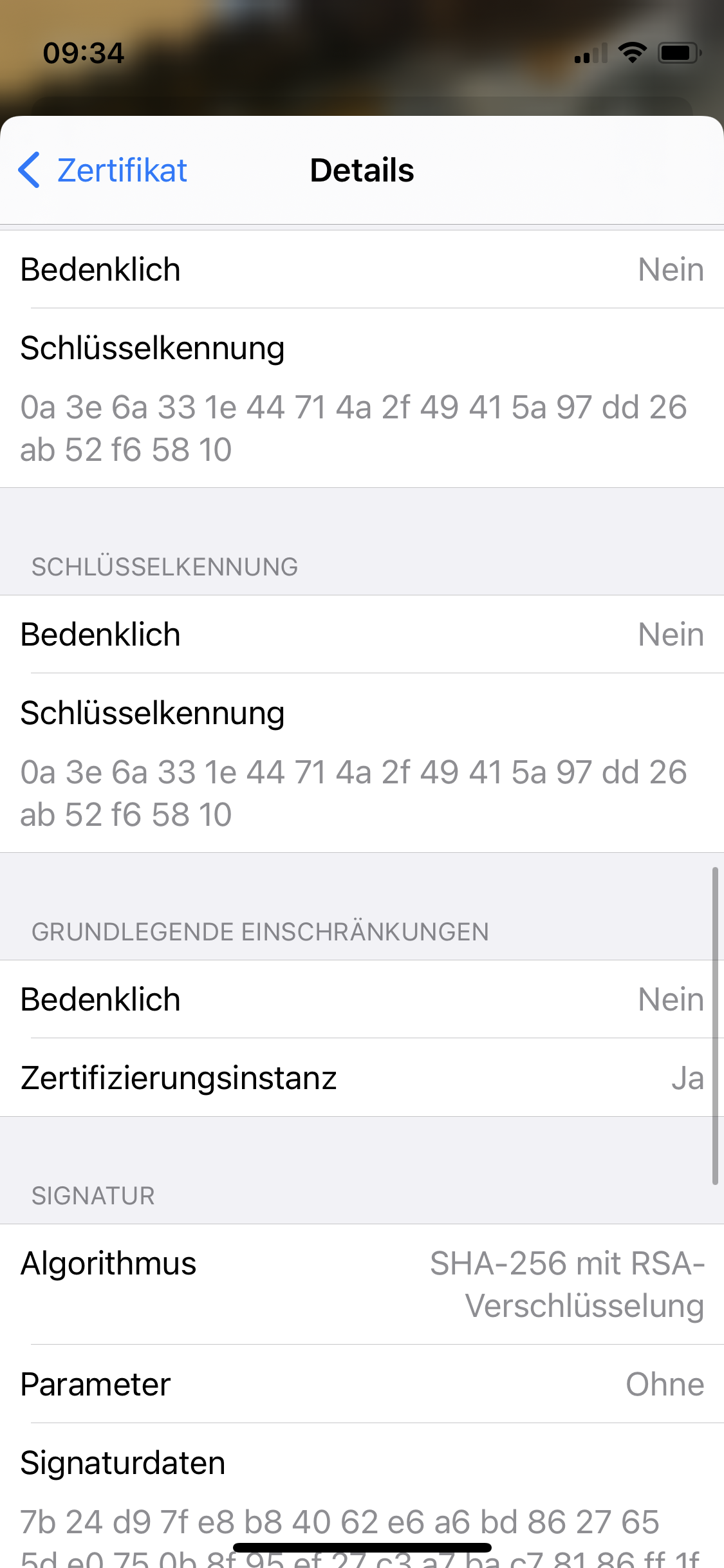
Task: Expand the GRUNDLEGENDE EINSCHRÄNKUNGEN section
Action: click(261, 930)
